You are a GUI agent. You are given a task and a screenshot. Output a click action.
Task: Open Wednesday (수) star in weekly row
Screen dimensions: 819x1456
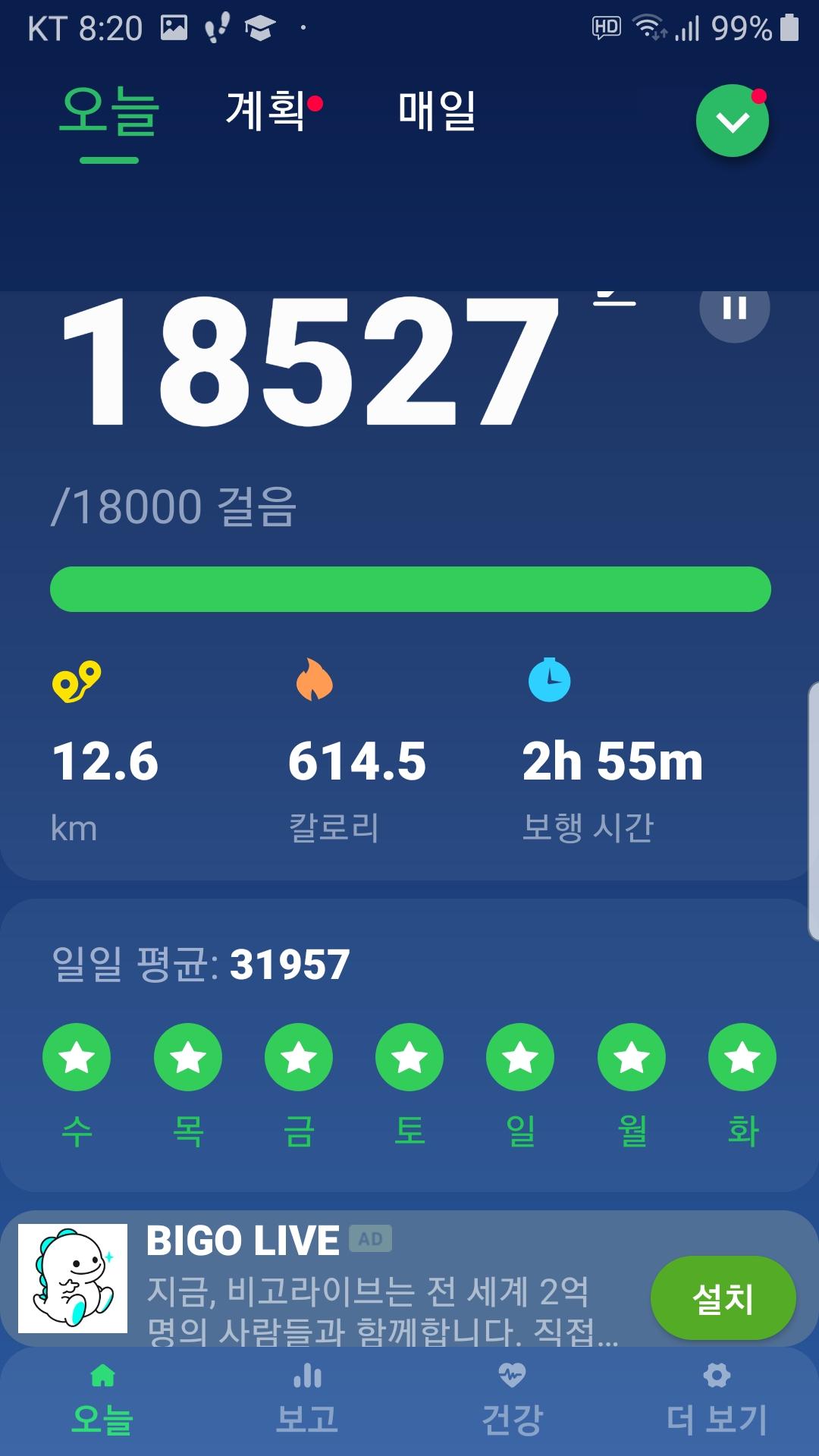click(77, 1057)
